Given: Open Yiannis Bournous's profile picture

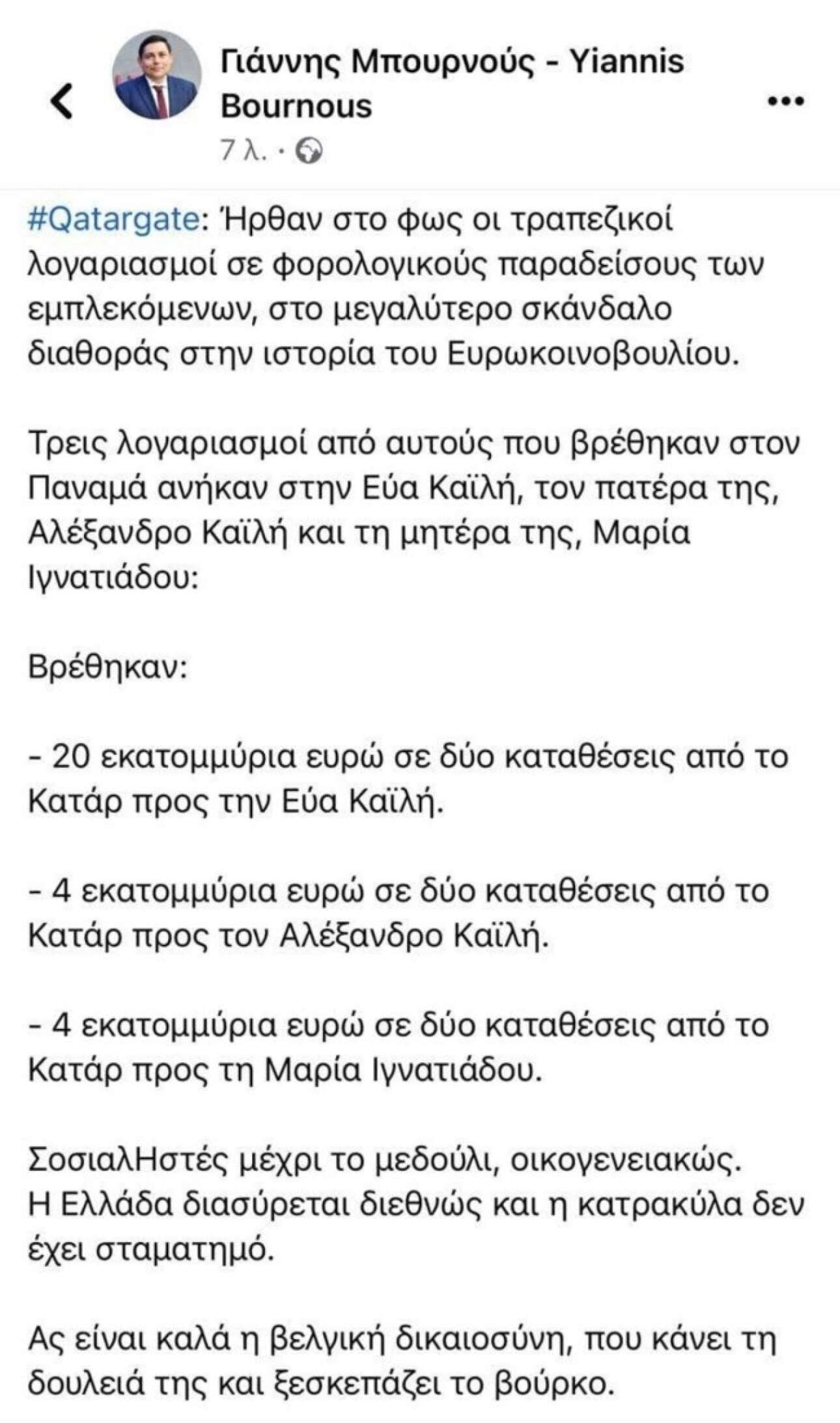Looking at the screenshot, I should point(156,75).
